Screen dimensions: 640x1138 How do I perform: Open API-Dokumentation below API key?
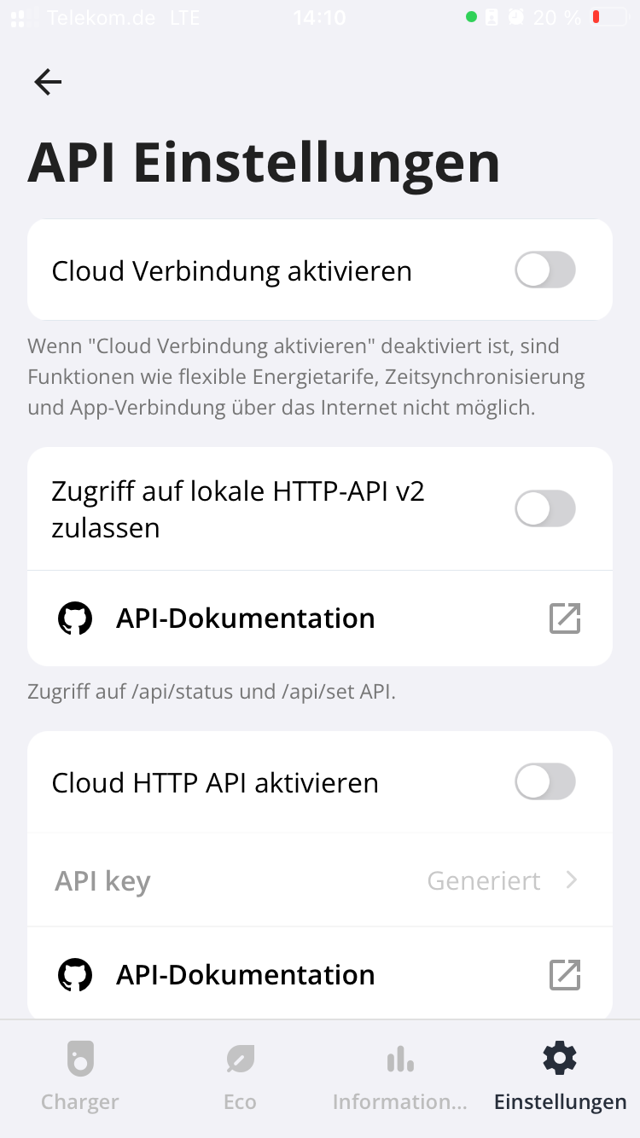(320, 975)
